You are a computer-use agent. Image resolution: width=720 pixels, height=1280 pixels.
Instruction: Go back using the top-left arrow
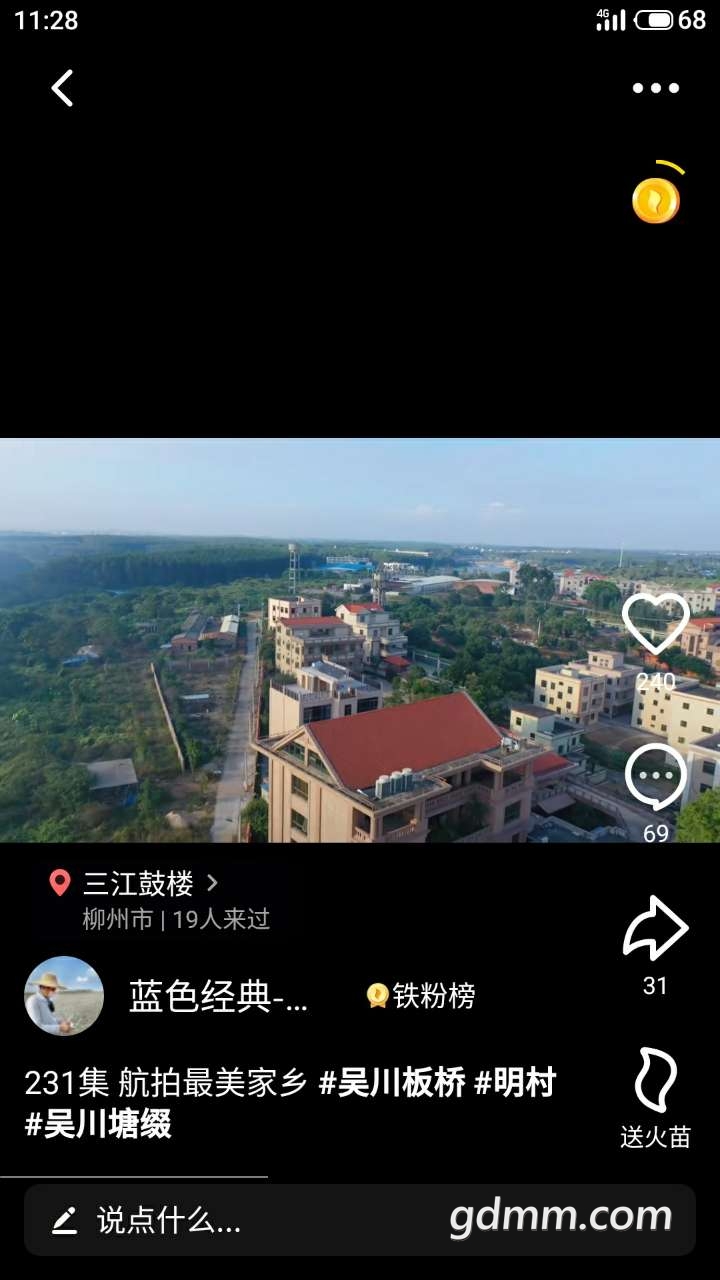(62, 88)
